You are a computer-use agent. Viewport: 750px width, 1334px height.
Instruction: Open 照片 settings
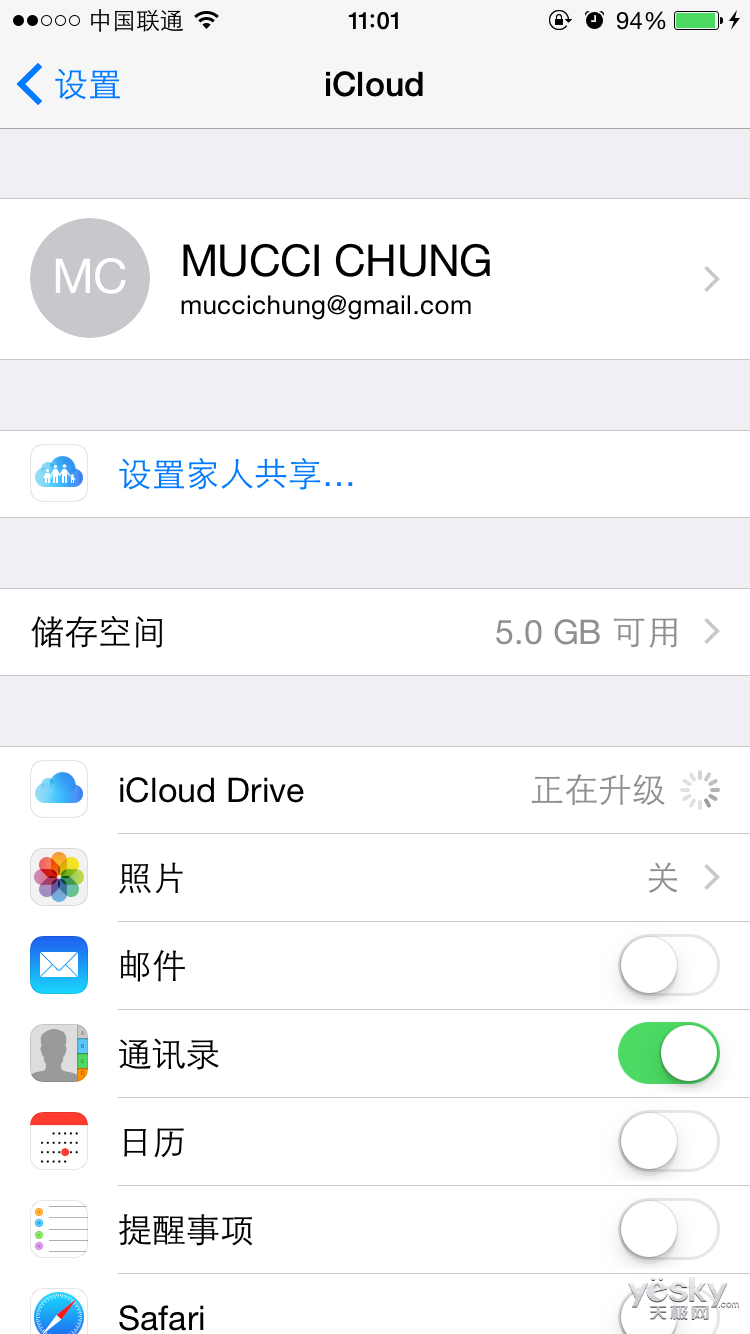[375, 878]
